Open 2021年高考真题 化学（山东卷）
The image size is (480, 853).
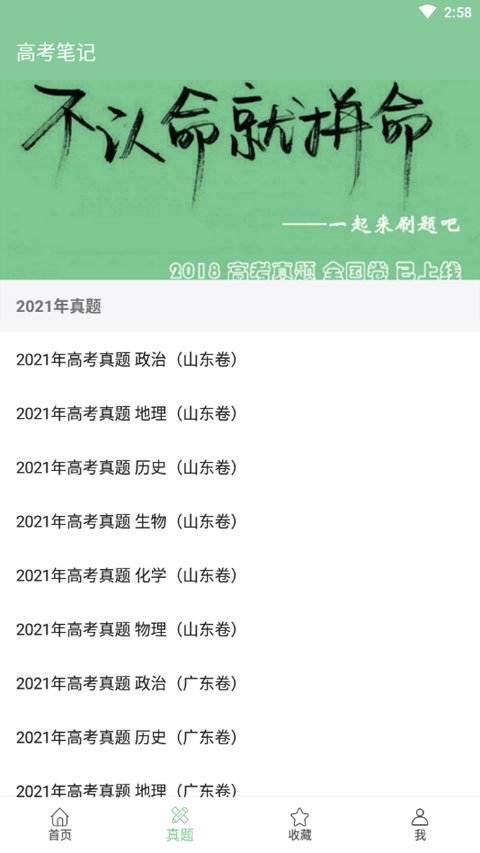point(240,575)
